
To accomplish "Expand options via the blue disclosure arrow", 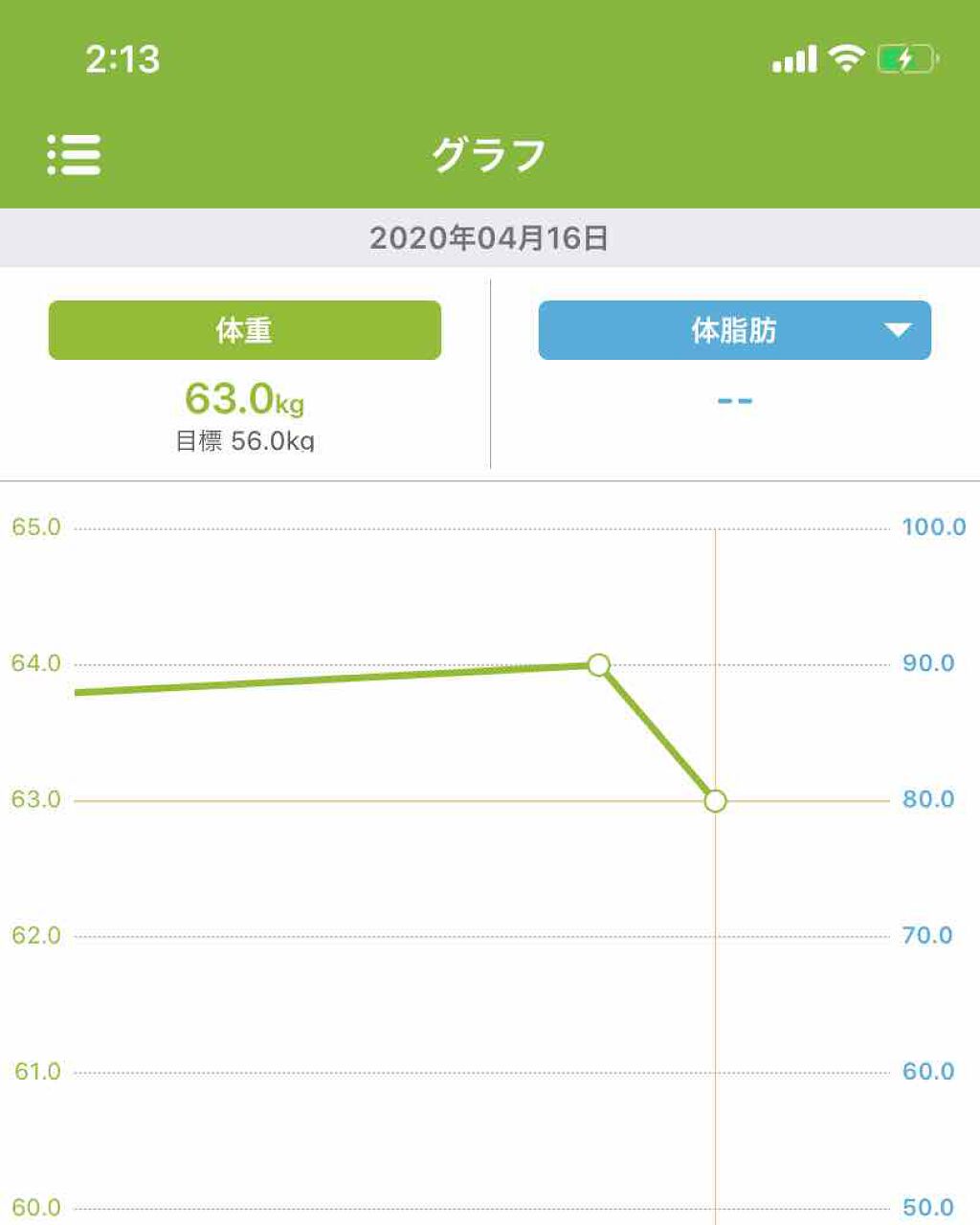I will pos(898,330).
